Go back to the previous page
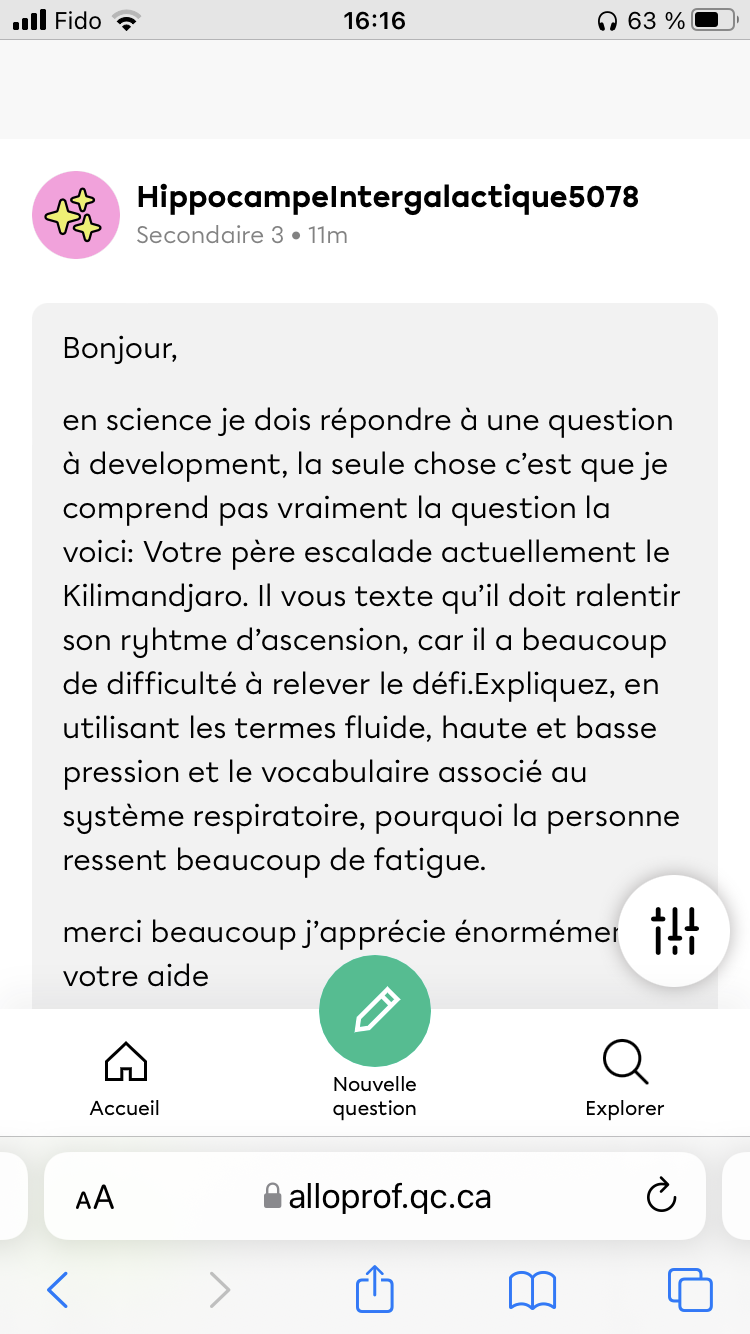This screenshot has height=1334, width=750. pyautogui.click(x=58, y=1290)
